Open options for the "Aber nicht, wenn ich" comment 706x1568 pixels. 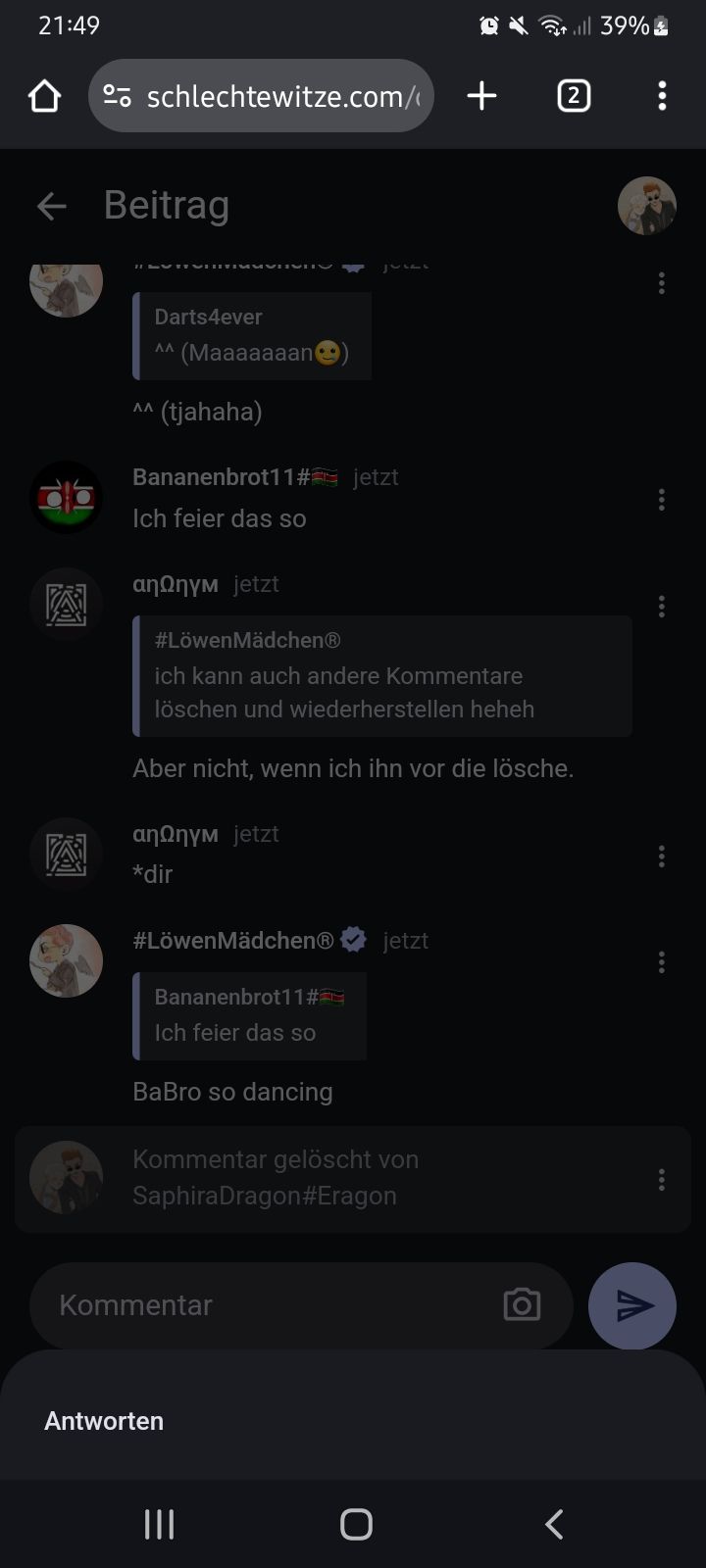pyautogui.click(x=662, y=607)
